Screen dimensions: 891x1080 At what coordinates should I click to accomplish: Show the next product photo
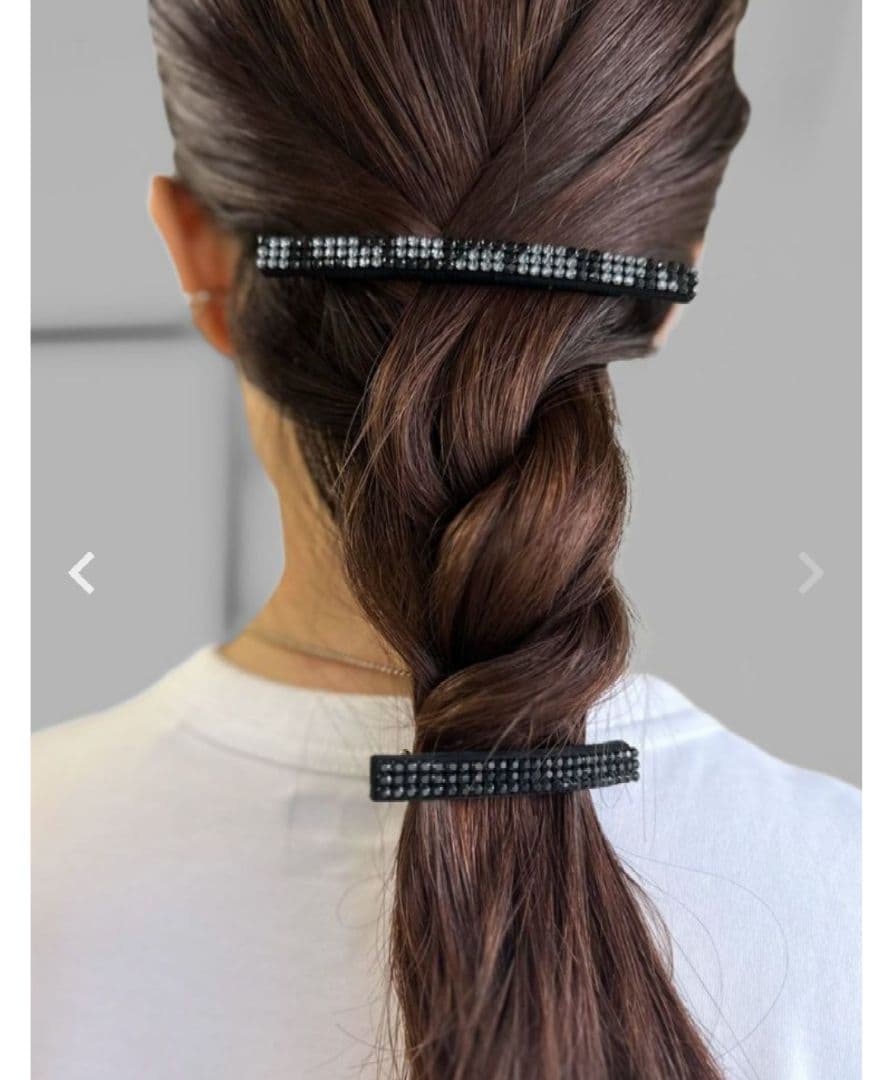point(810,573)
